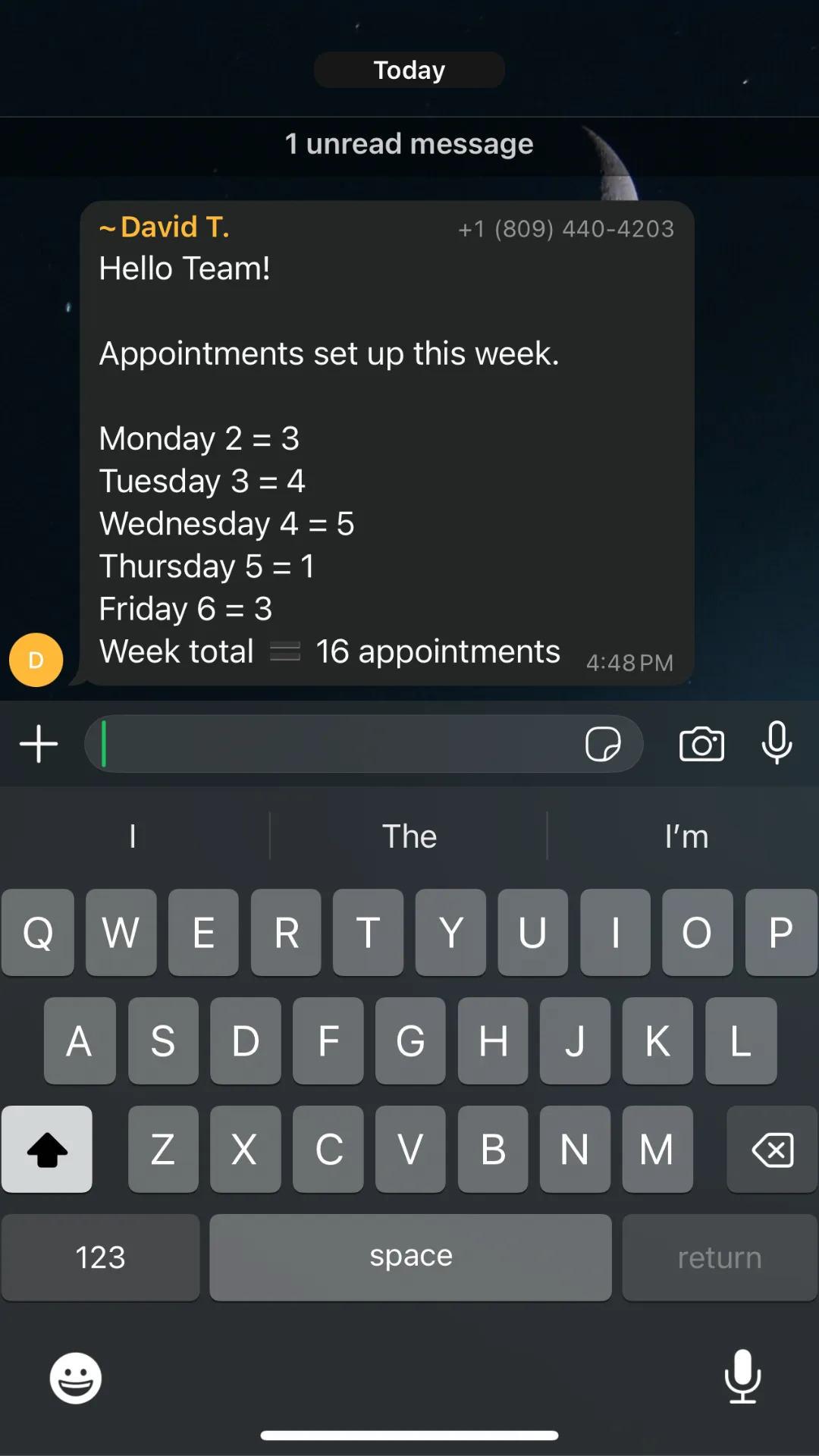Screen dimensions: 819x1456
Task: Open the attachment plus menu
Action: click(39, 744)
